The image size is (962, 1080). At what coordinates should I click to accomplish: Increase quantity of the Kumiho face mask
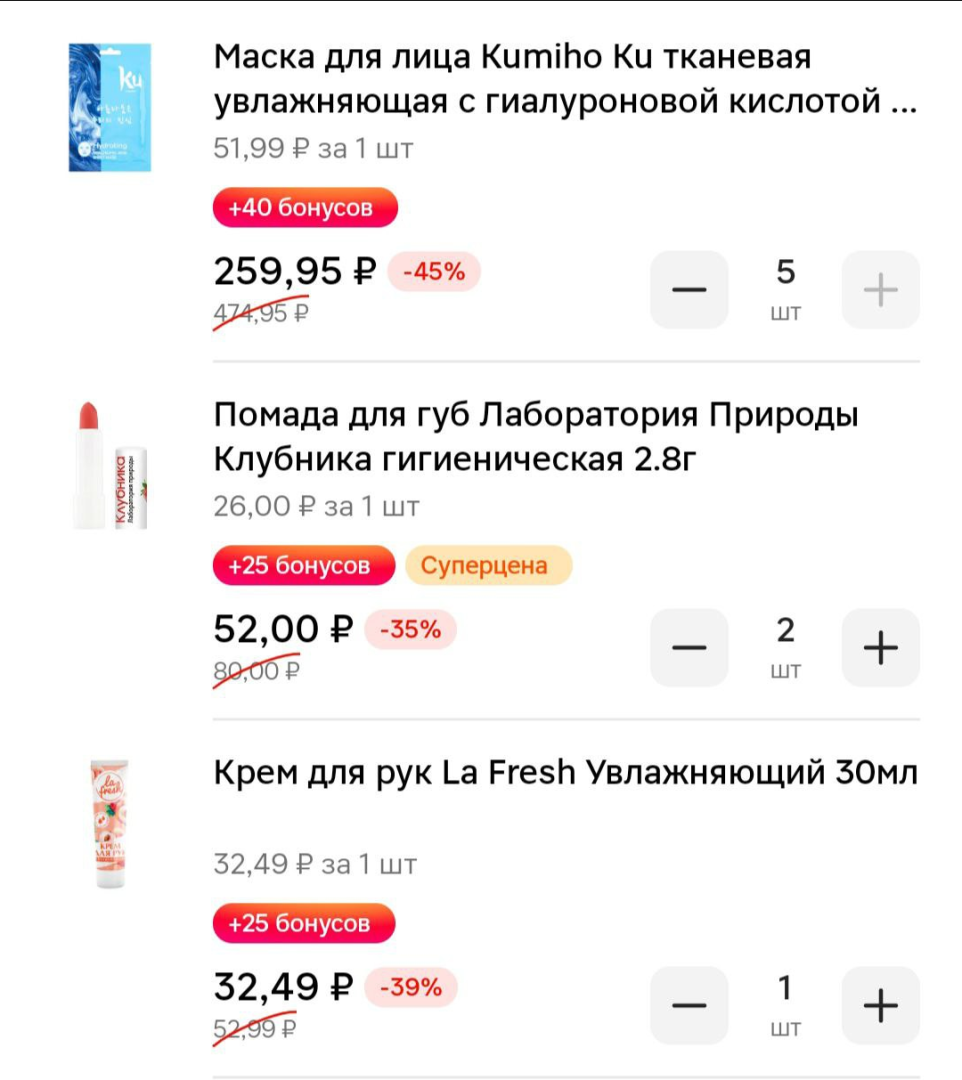coord(879,289)
